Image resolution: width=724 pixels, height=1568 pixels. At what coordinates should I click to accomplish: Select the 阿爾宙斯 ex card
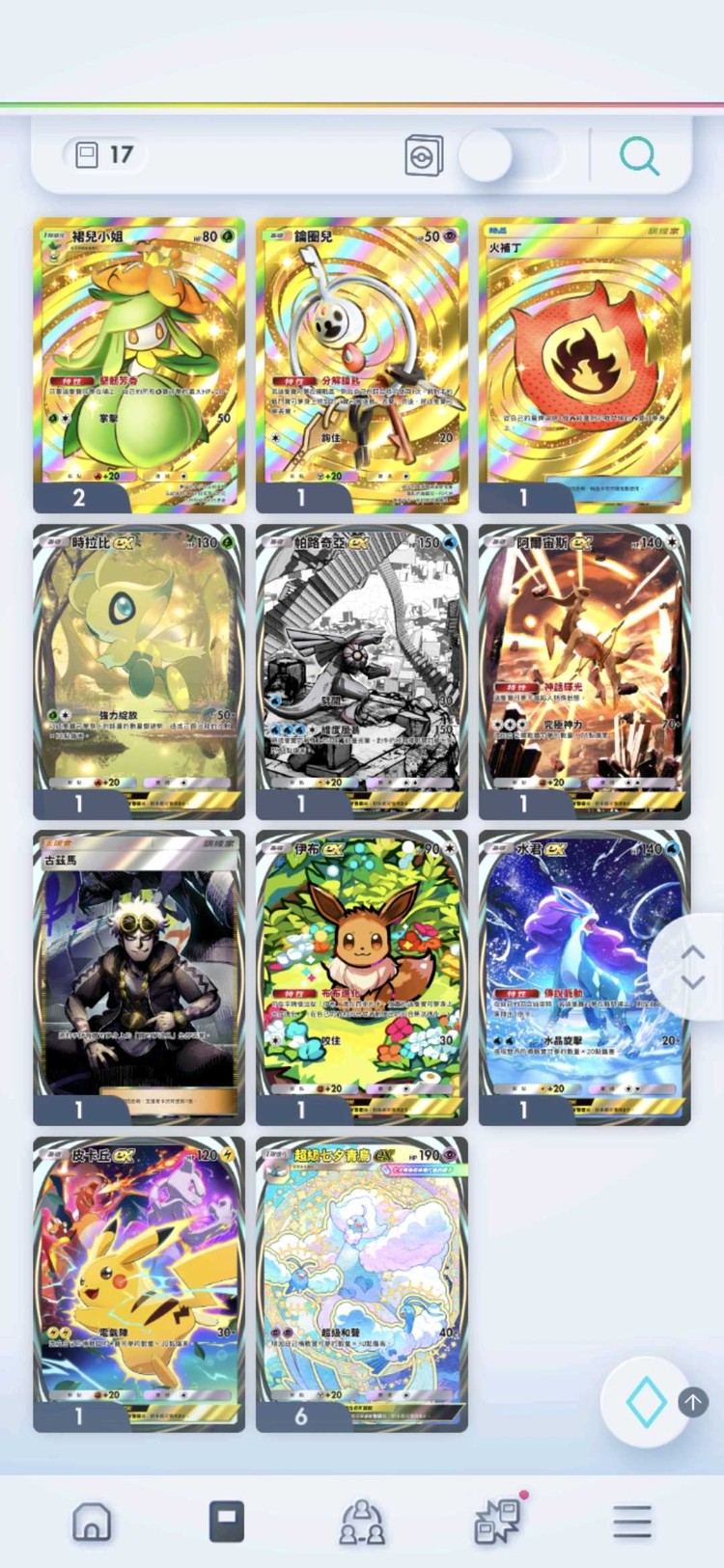pos(584,671)
